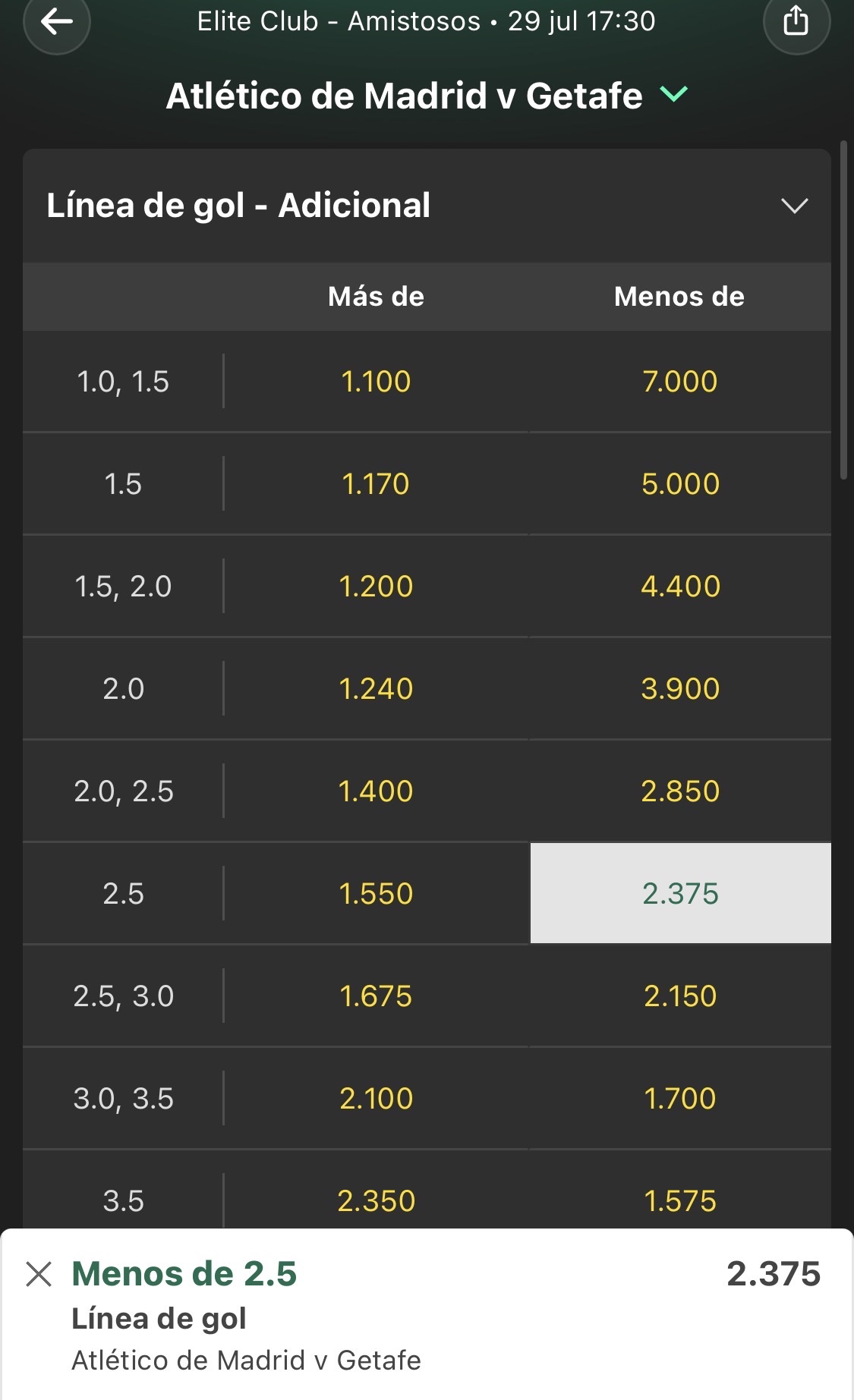Add Menos de 2.0 at 3.900

(680, 688)
